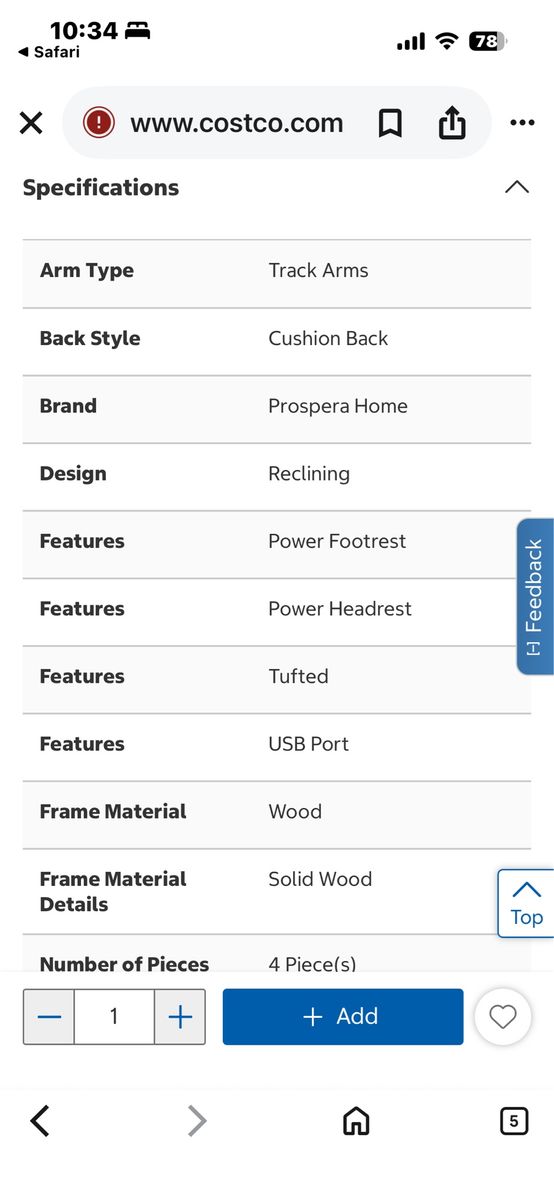This screenshot has height=1200, width=554.
Task: Collapse the Specifications section
Action: (x=516, y=187)
